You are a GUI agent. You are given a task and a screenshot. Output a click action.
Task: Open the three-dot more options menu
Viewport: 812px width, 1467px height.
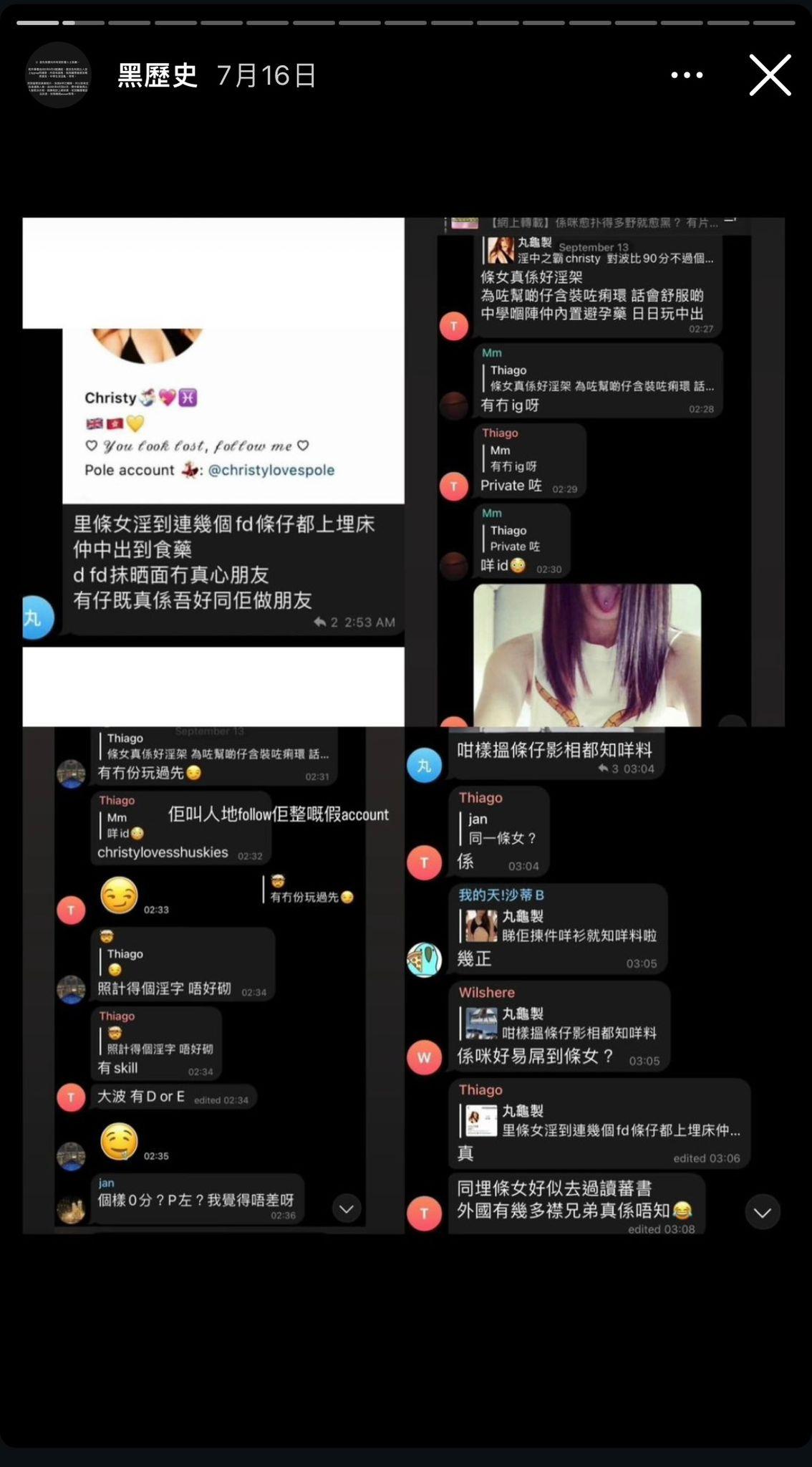pos(687,75)
